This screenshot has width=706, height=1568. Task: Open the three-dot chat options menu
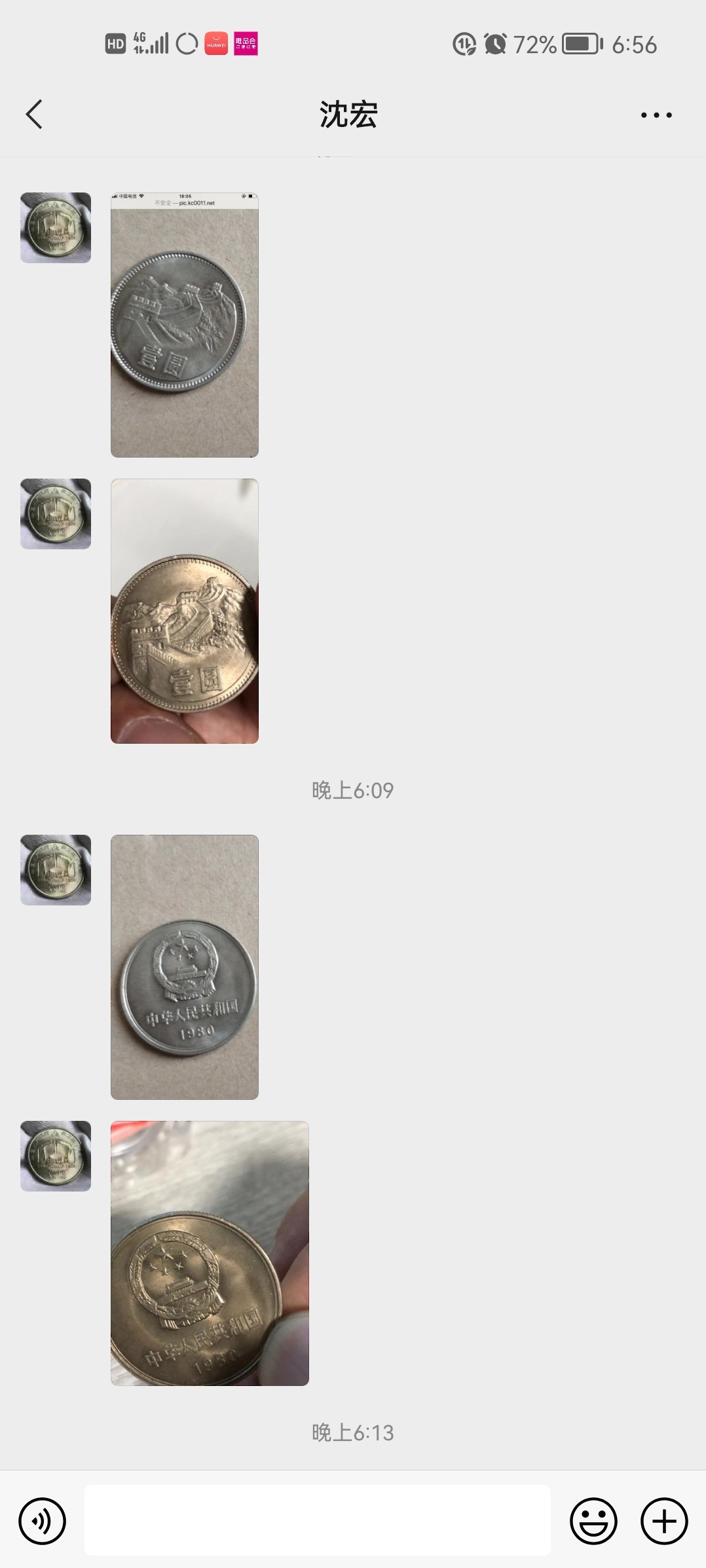point(656,115)
